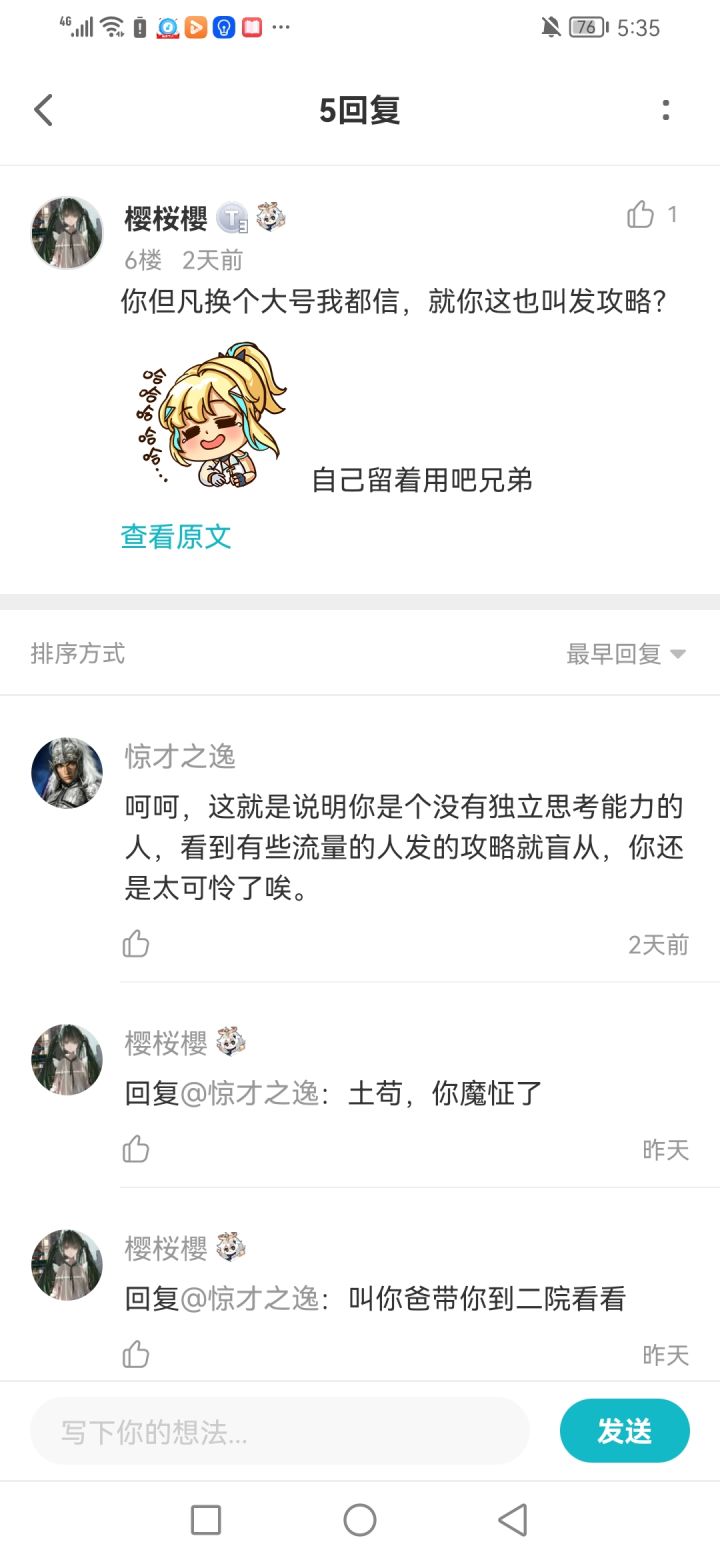Go back using the top-left arrow
The image size is (720, 1560).
click(x=43, y=110)
